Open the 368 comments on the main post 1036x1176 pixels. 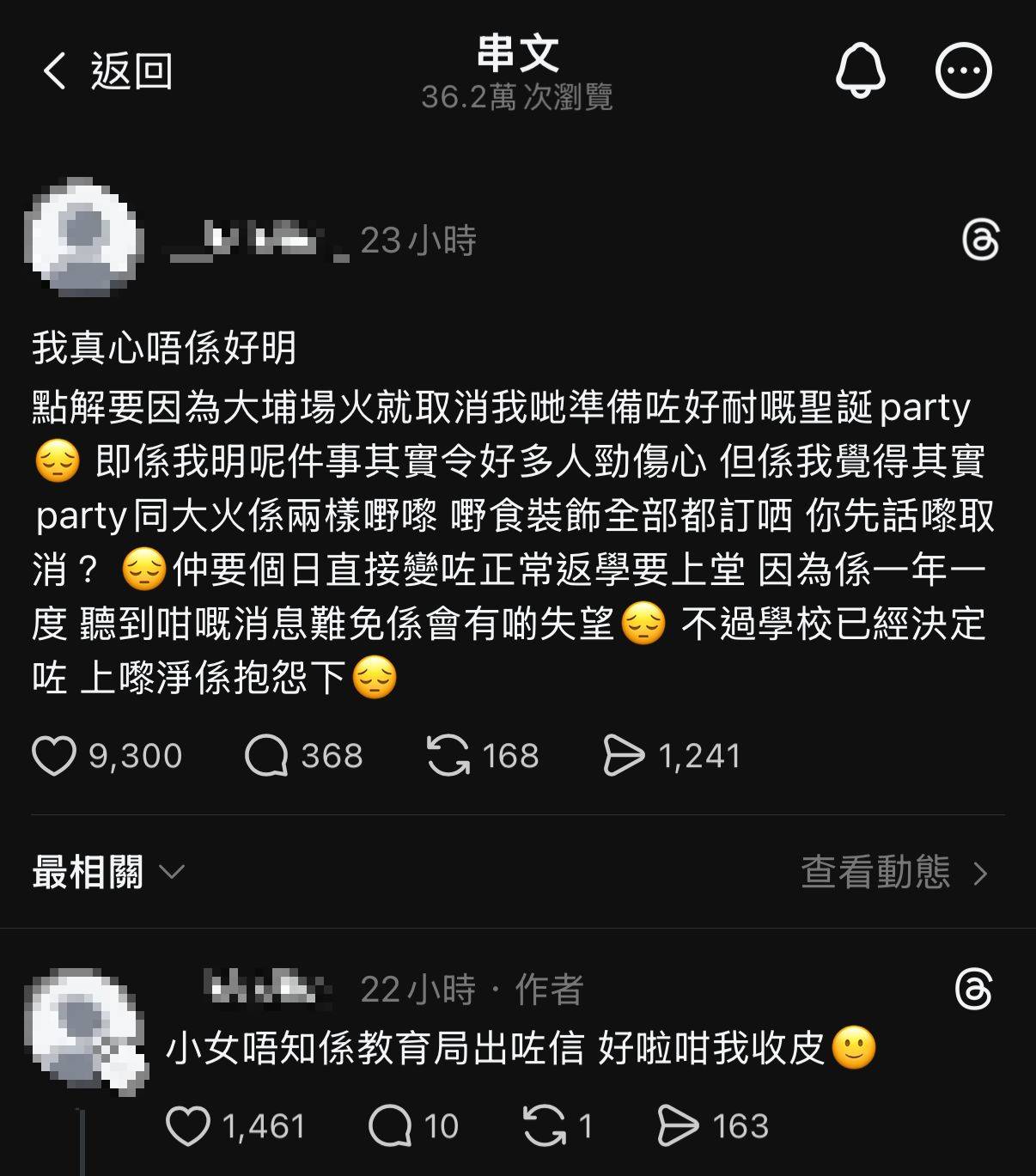click(266, 756)
